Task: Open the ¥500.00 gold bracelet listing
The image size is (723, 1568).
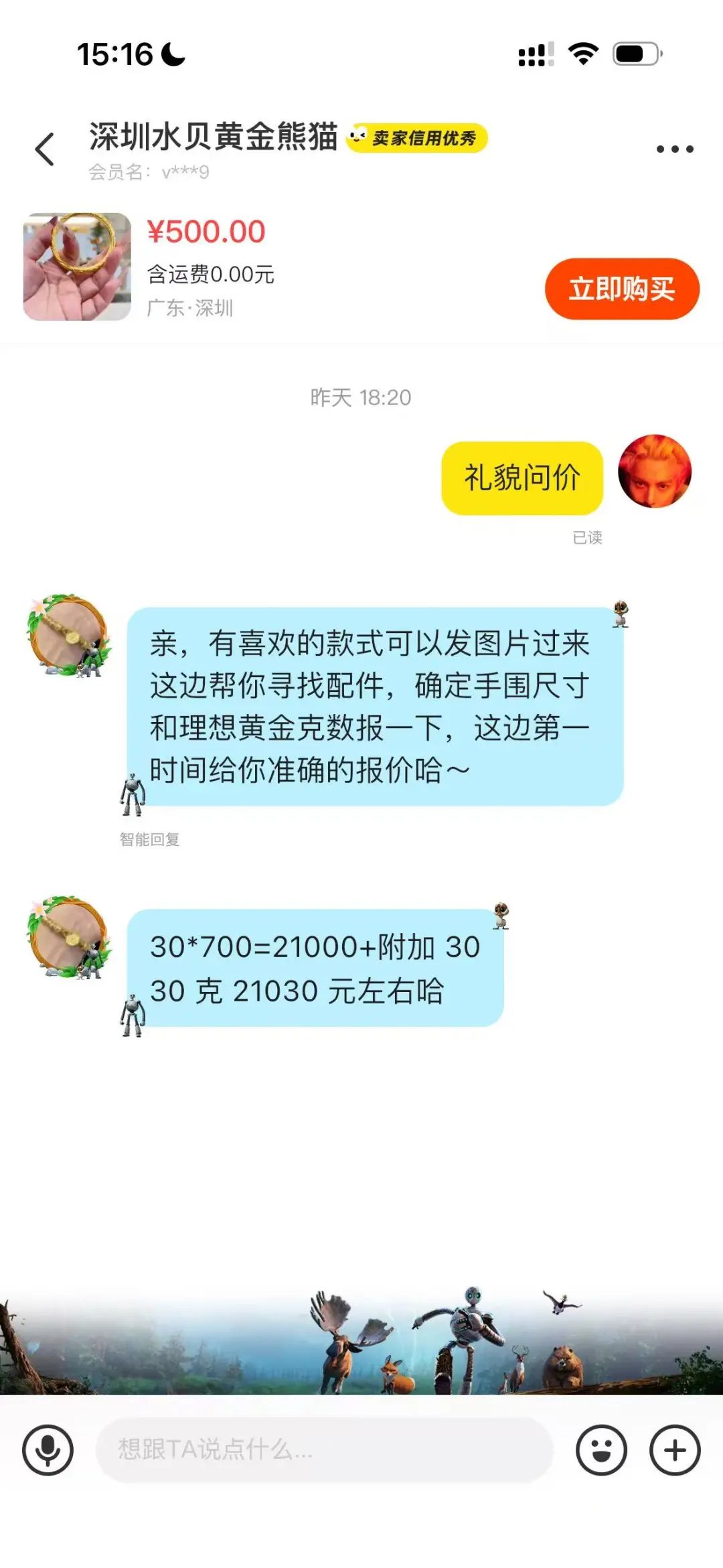Action: 77,267
